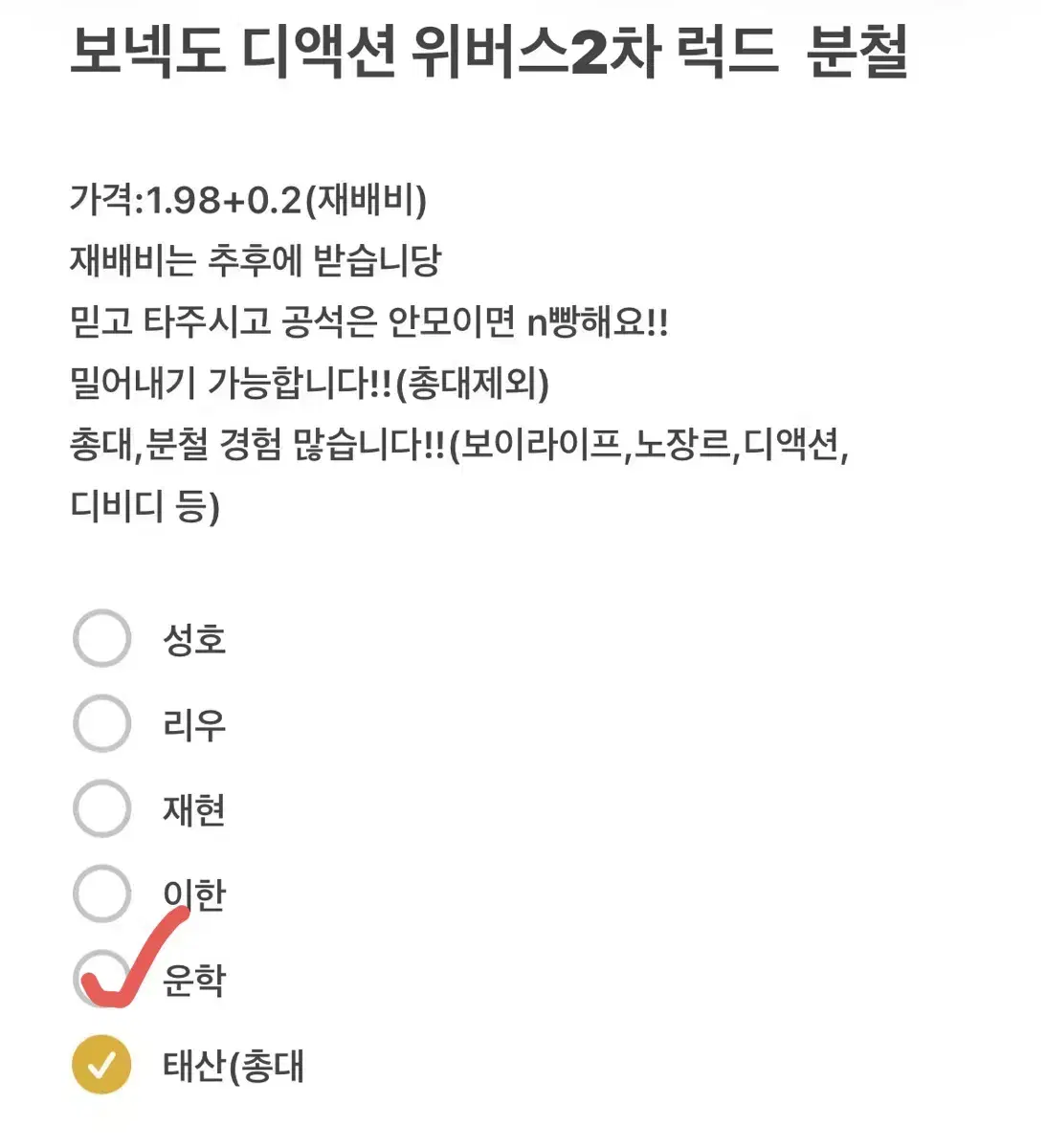Click the 이한 option label text
This screenshot has height=1148, width=1046.
coord(192,894)
